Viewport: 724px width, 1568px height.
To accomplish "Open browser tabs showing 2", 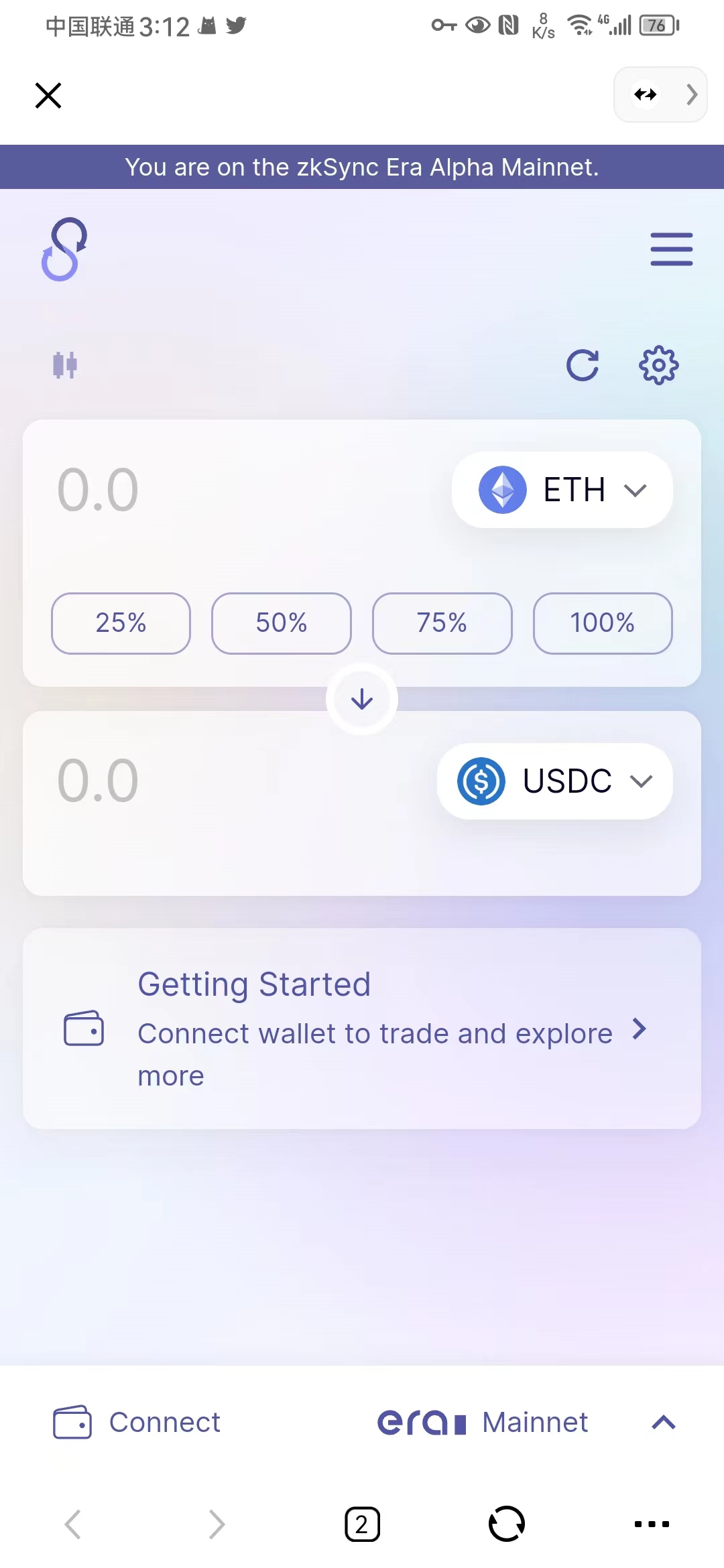I will 362,1524.
